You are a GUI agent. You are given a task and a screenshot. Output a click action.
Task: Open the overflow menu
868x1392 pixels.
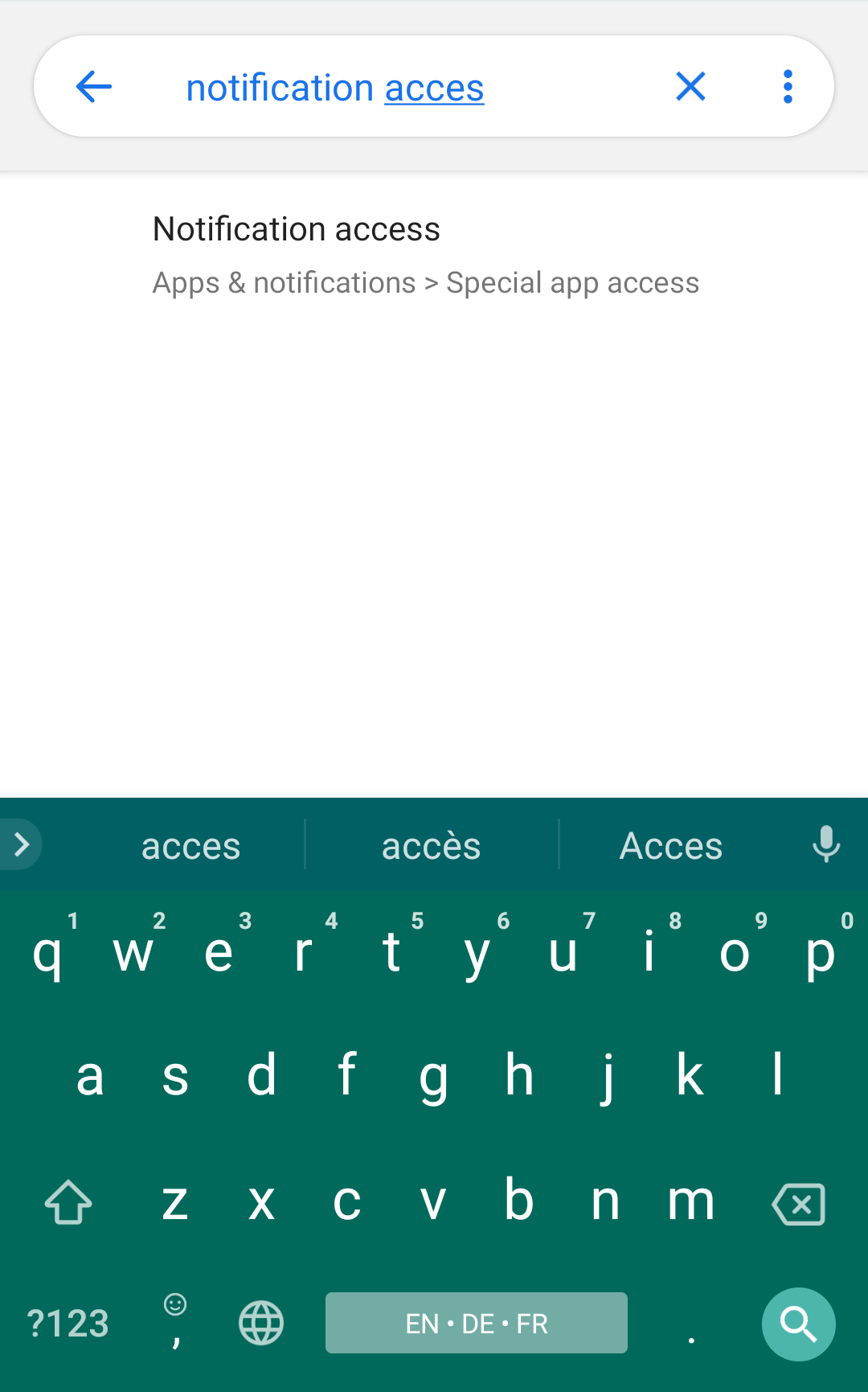click(x=788, y=87)
